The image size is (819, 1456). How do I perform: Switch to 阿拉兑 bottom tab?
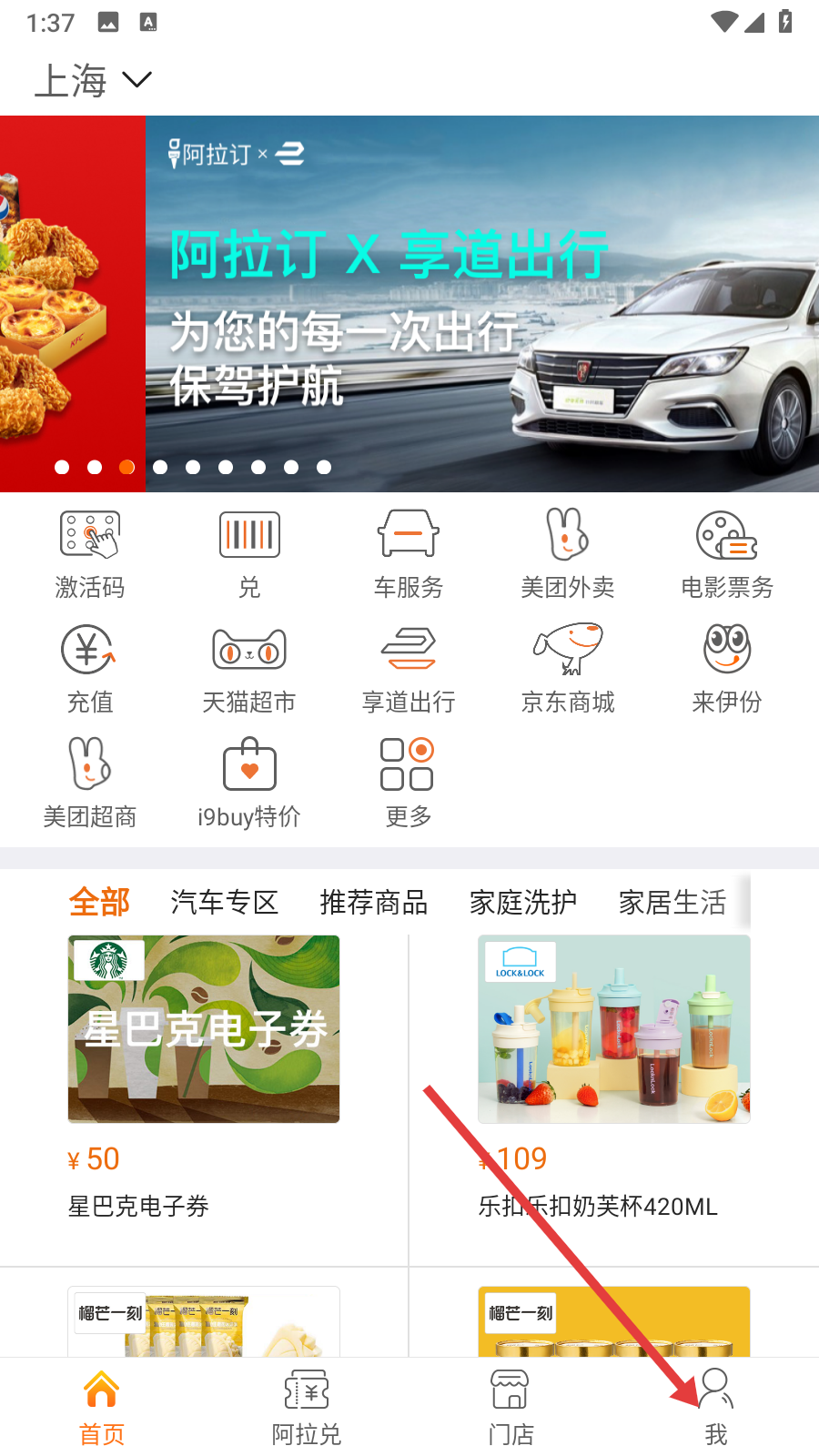pos(307,1407)
